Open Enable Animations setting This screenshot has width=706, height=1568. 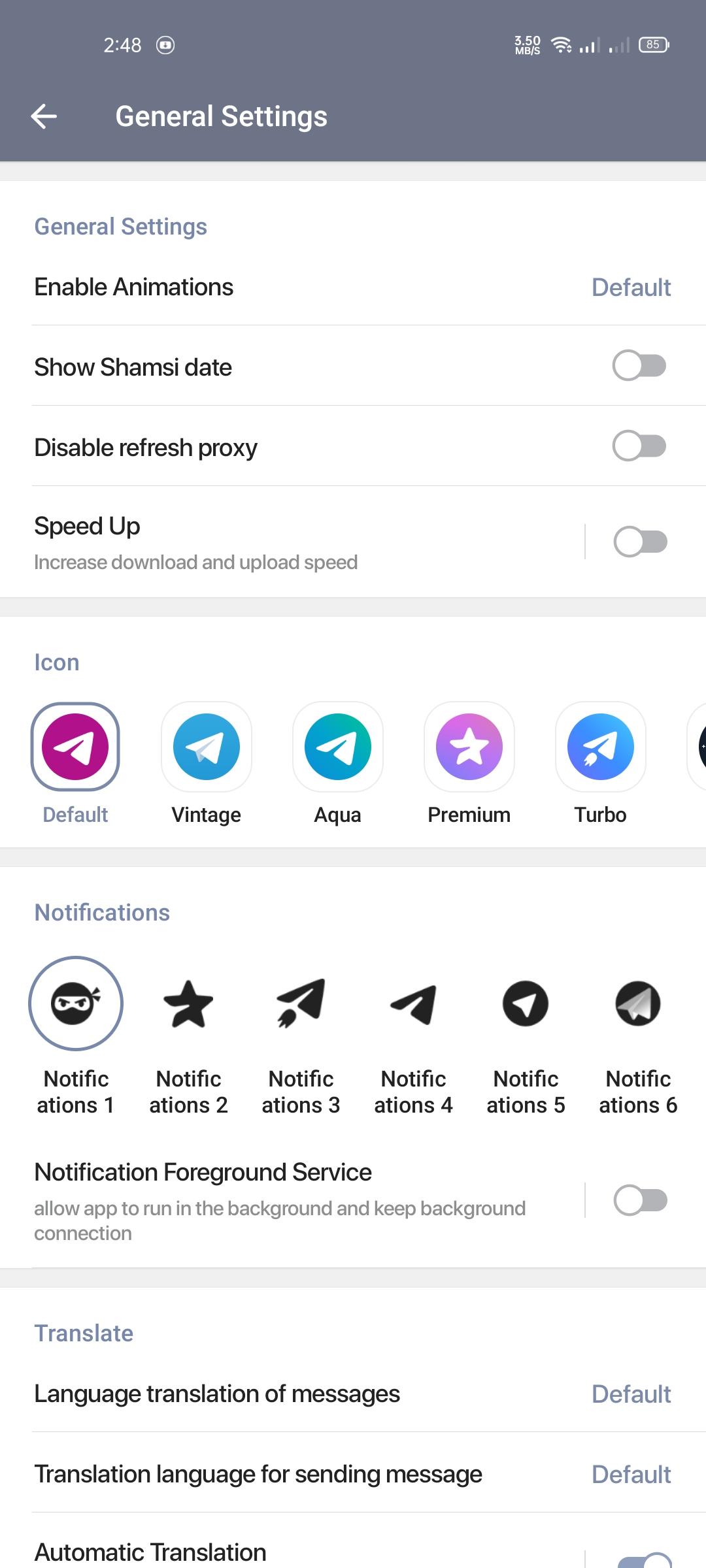353,287
